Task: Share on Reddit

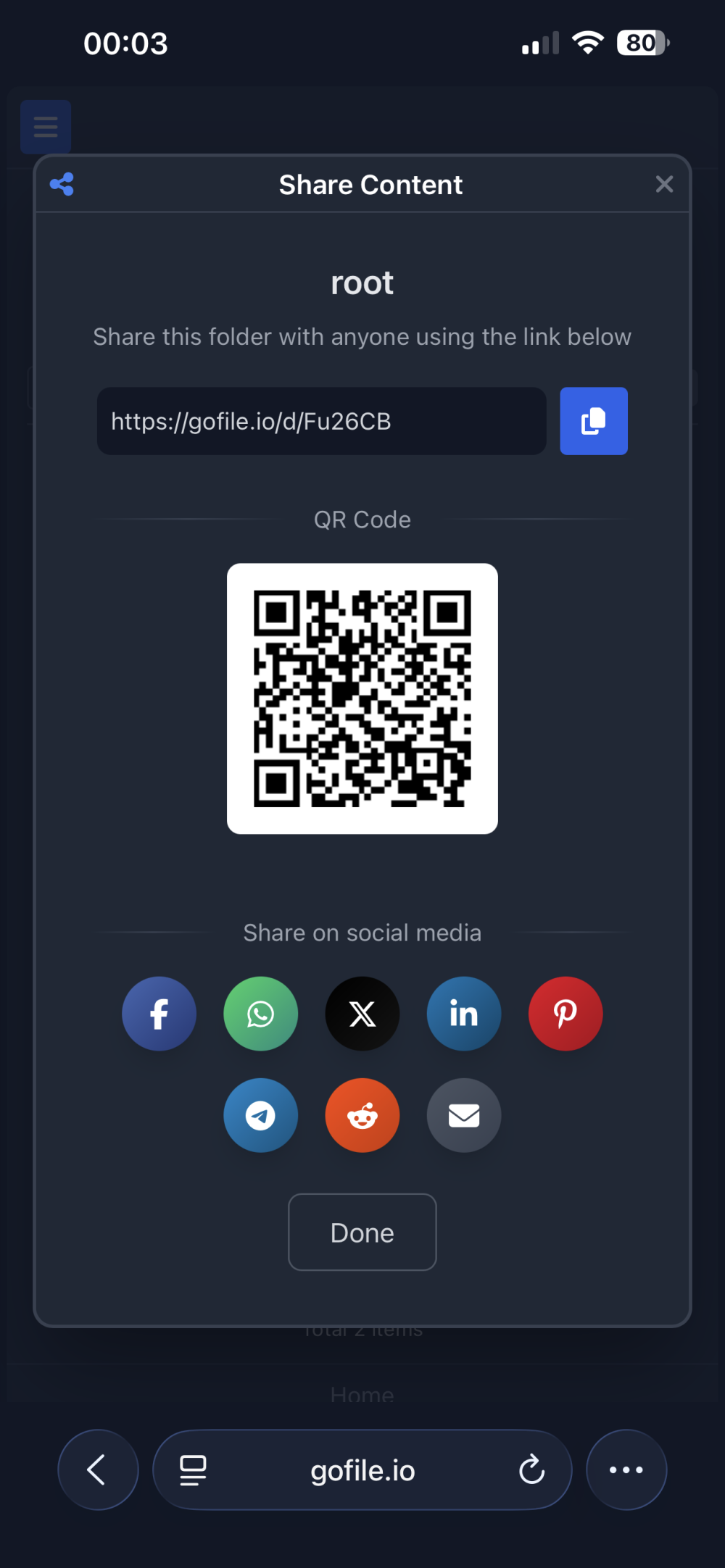Action: coord(362,1115)
